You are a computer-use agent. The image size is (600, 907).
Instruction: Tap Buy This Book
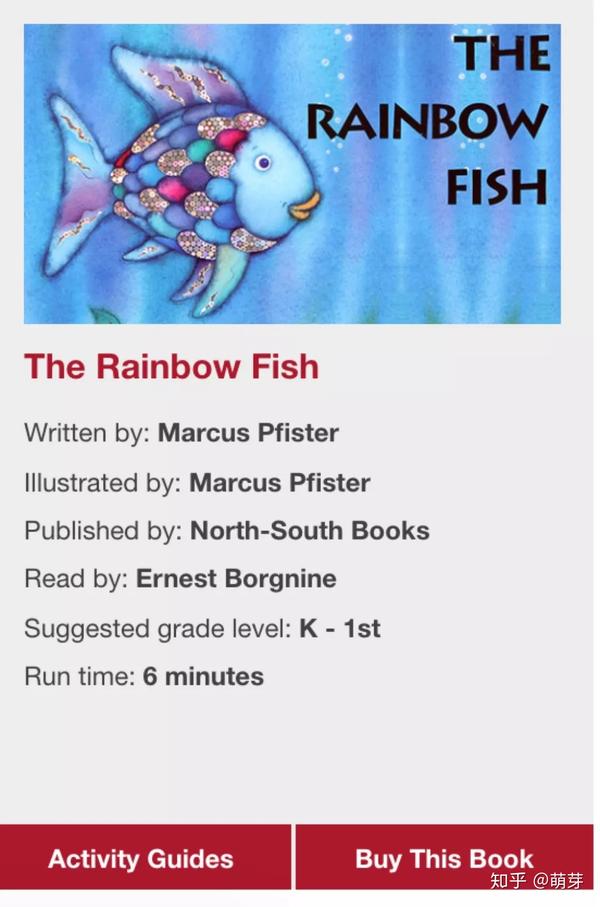[444, 858]
